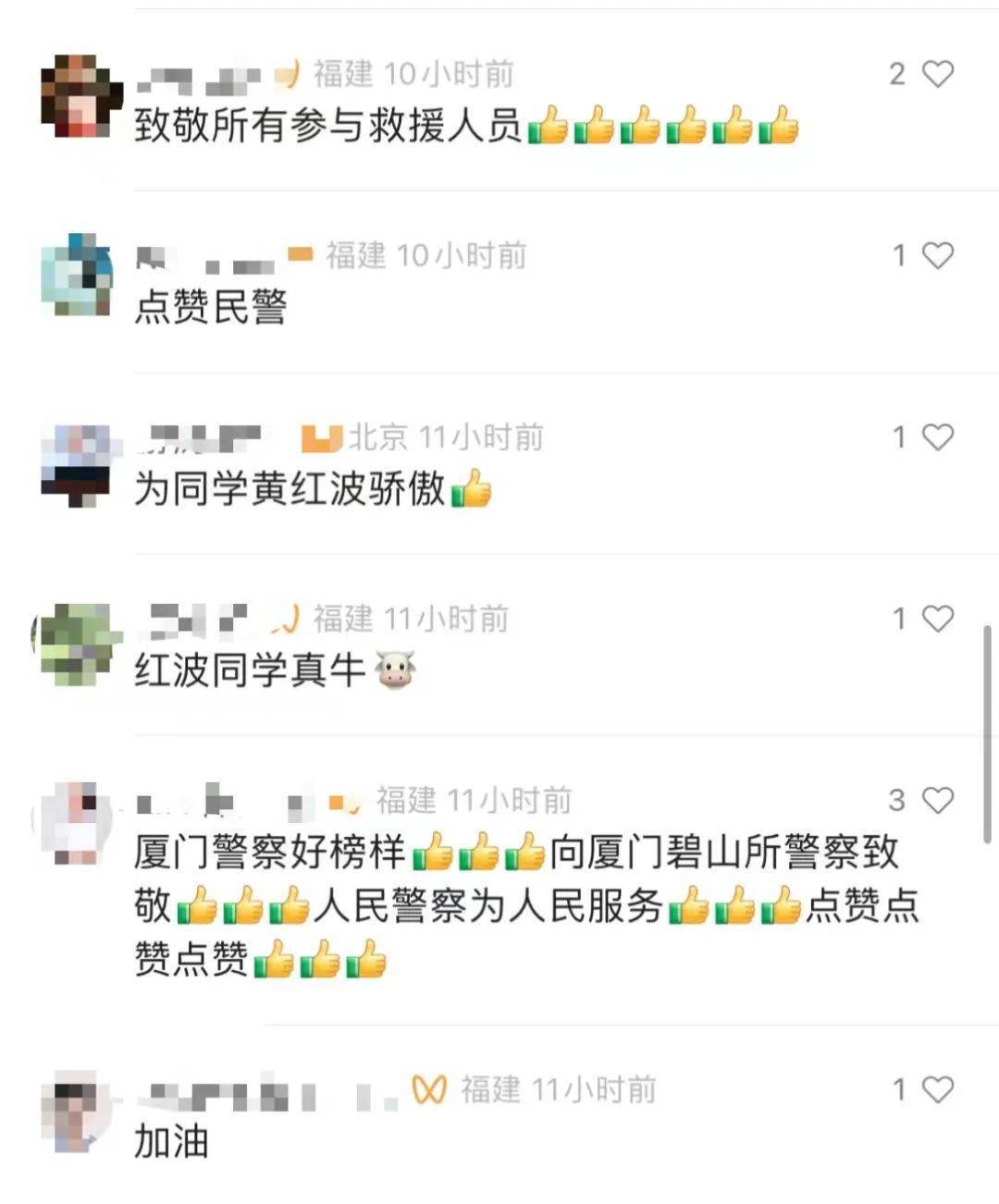Screen dimensions: 999x1204
Task: Like the comment 红波同学真牛
Action: 937,619
